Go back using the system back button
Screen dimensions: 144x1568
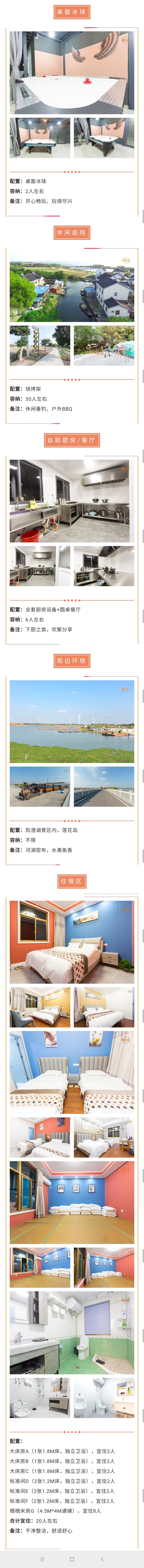point(102,1559)
